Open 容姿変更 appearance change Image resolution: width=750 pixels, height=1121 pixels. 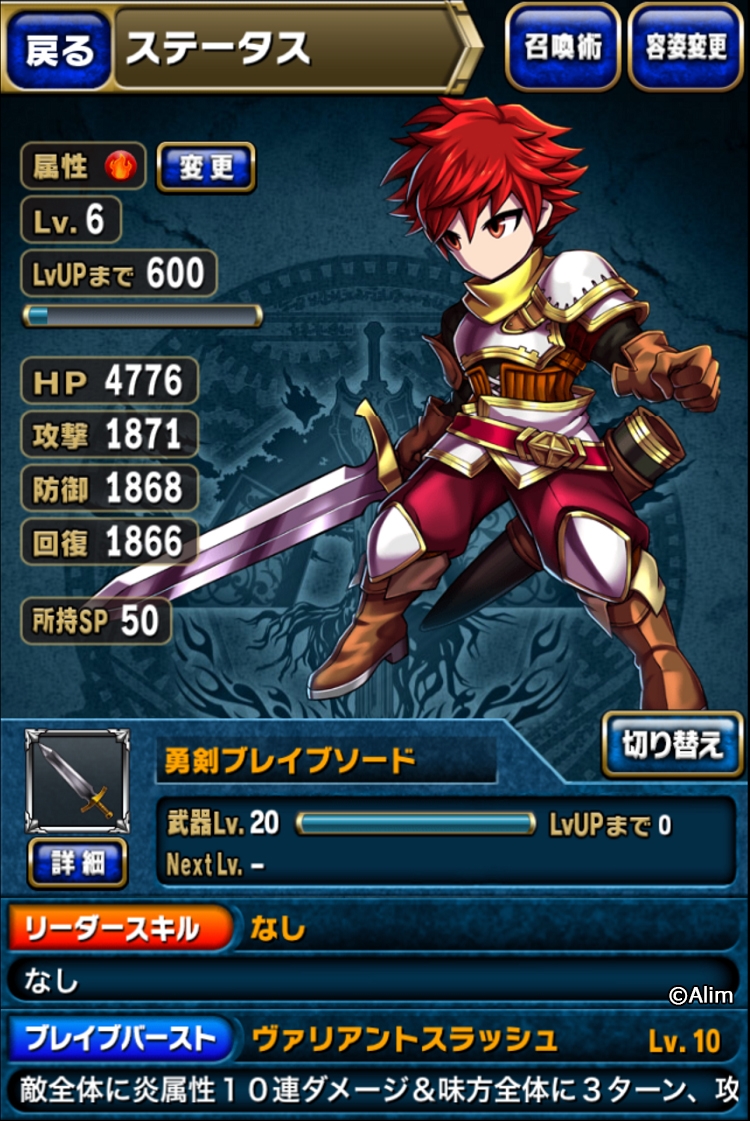pos(686,47)
